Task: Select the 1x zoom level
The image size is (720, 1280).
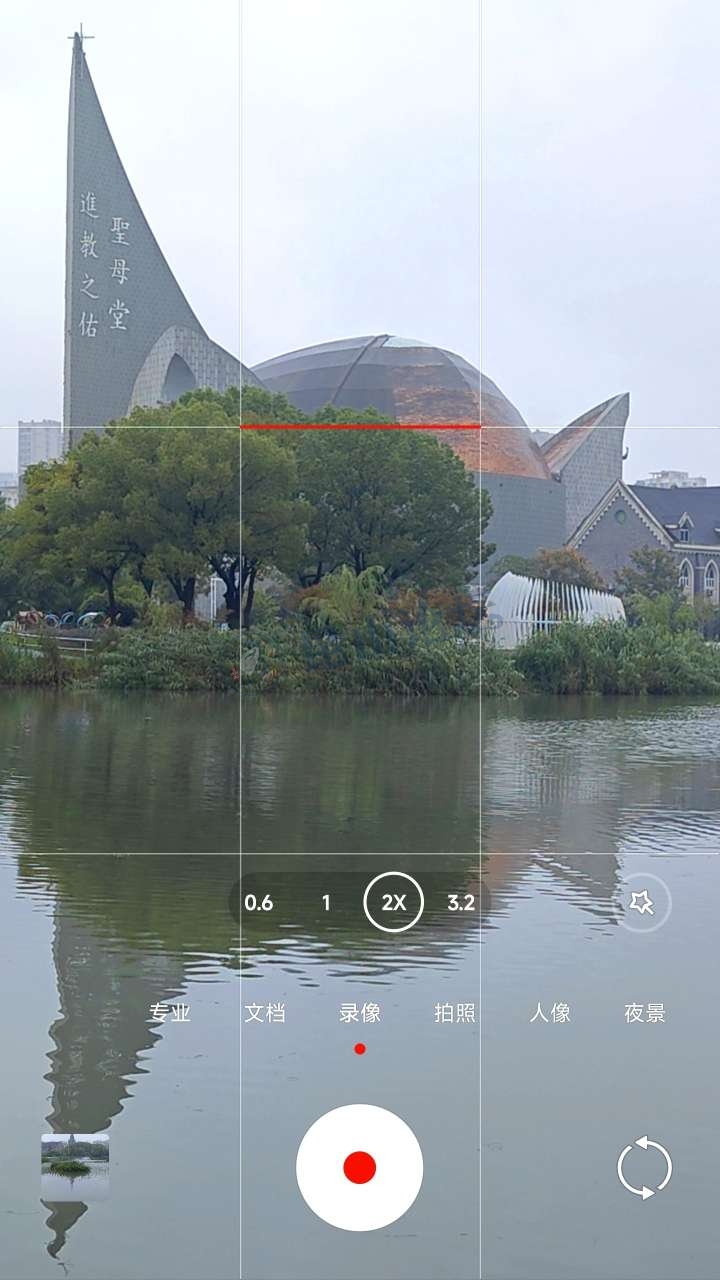Action: click(x=326, y=902)
